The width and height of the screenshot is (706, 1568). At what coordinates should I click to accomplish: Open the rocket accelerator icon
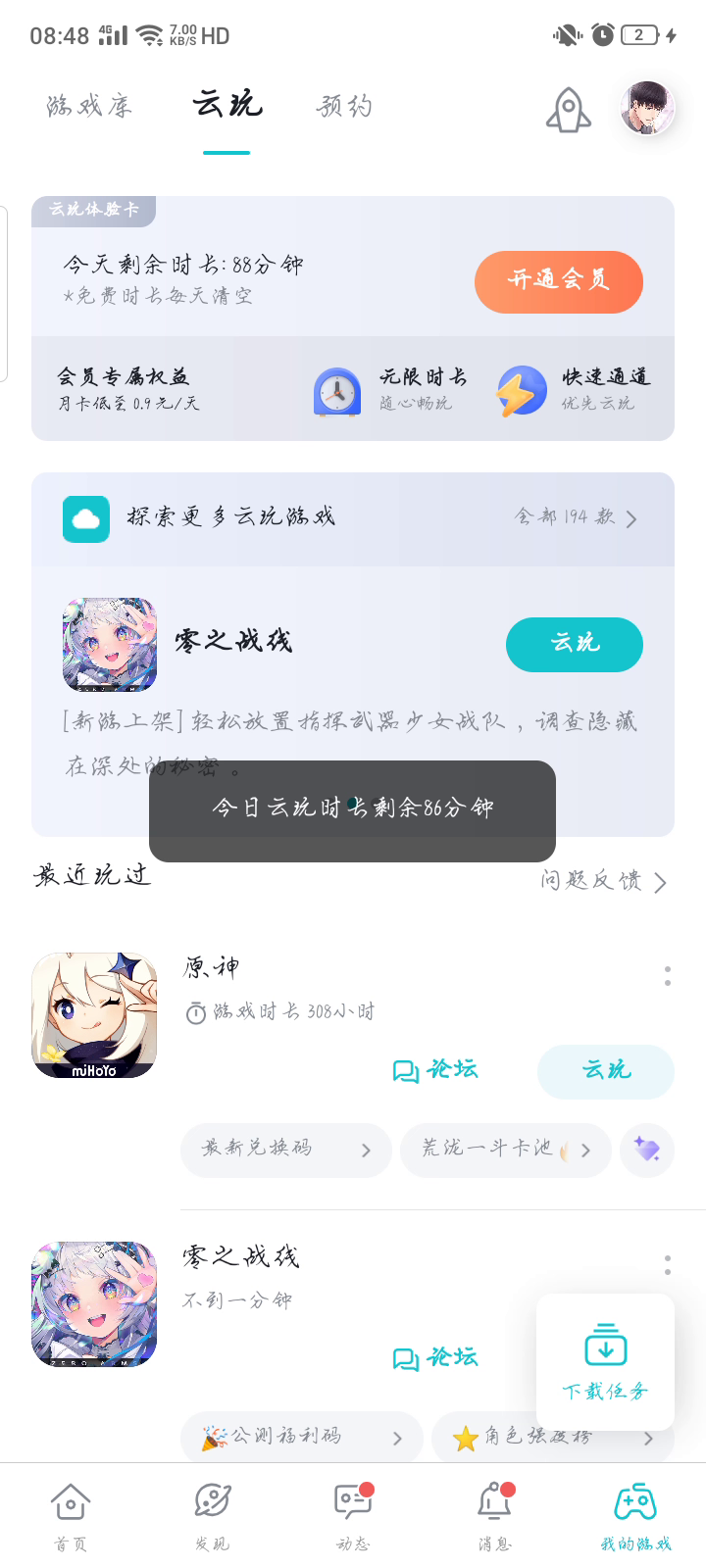(x=569, y=110)
